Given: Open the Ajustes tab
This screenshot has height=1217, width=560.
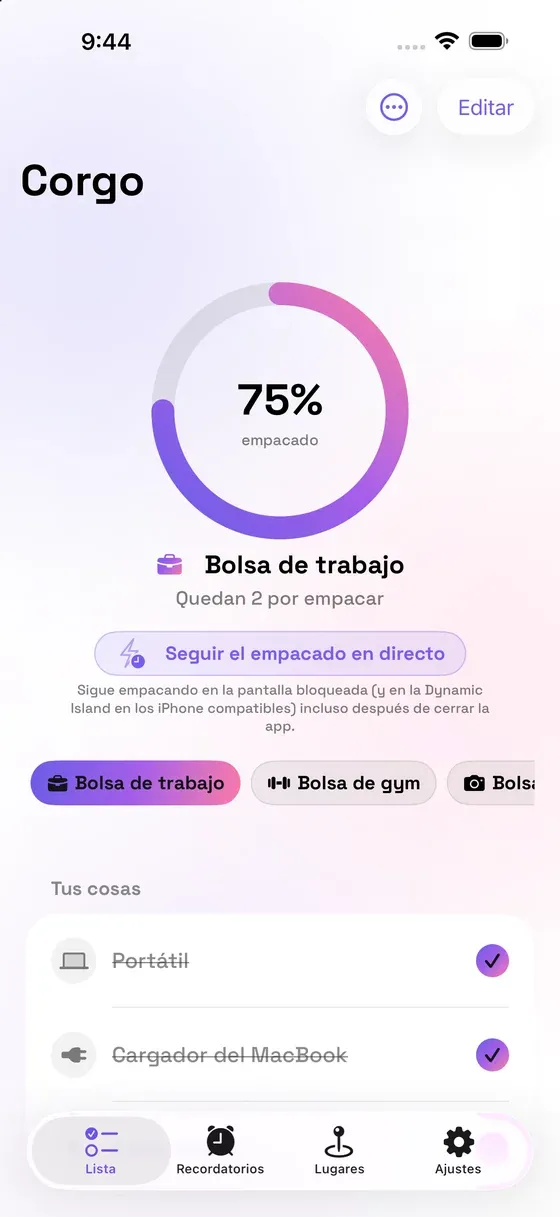Looking at the screenshot, I should (x=458, y=1151).
